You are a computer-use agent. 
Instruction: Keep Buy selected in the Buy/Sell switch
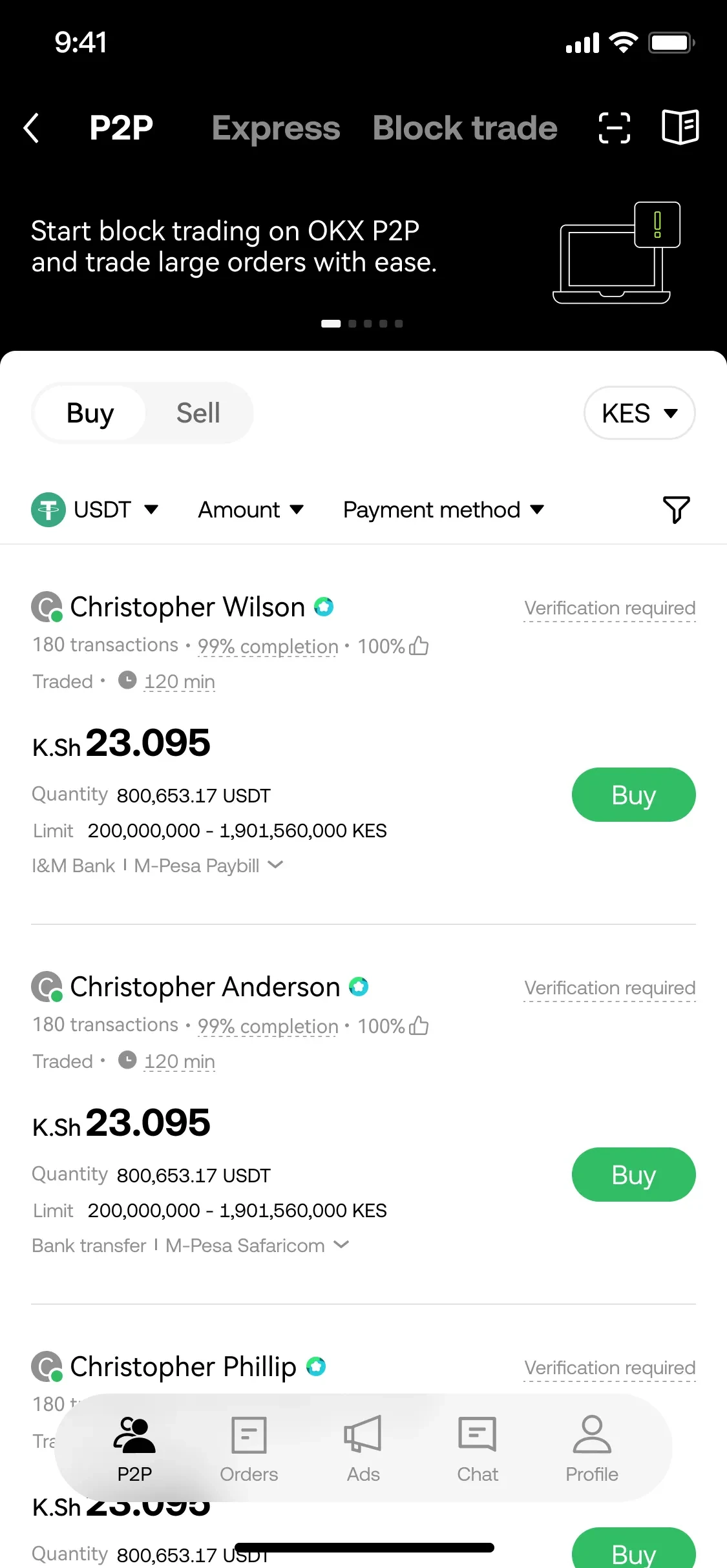click(89, 413)
